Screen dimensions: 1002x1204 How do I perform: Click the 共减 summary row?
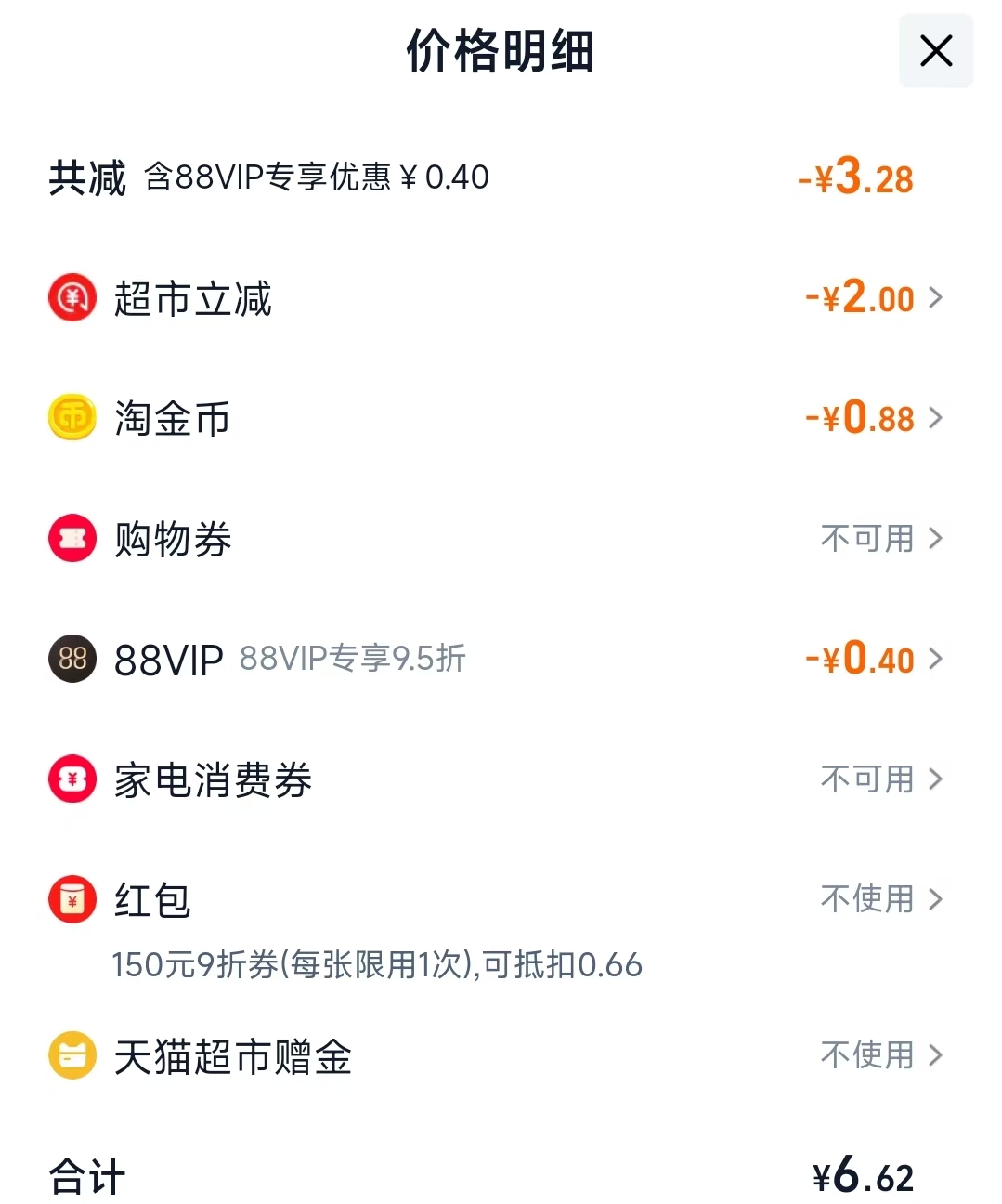coord(86,177)
